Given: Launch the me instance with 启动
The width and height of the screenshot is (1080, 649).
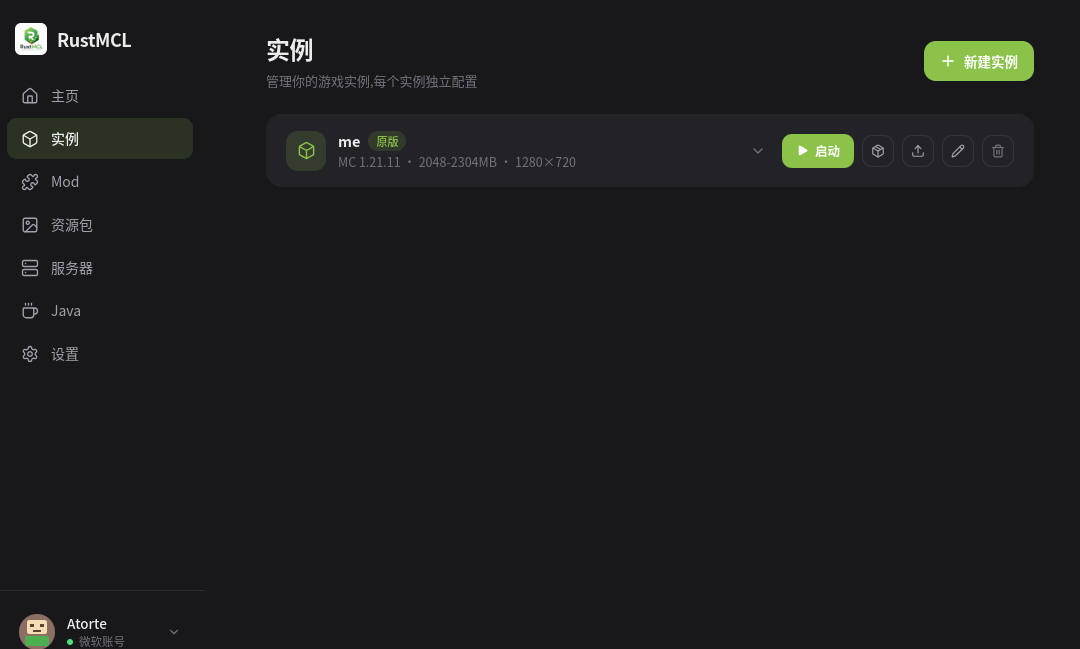Looking at the screenshot, I should 818,151.
